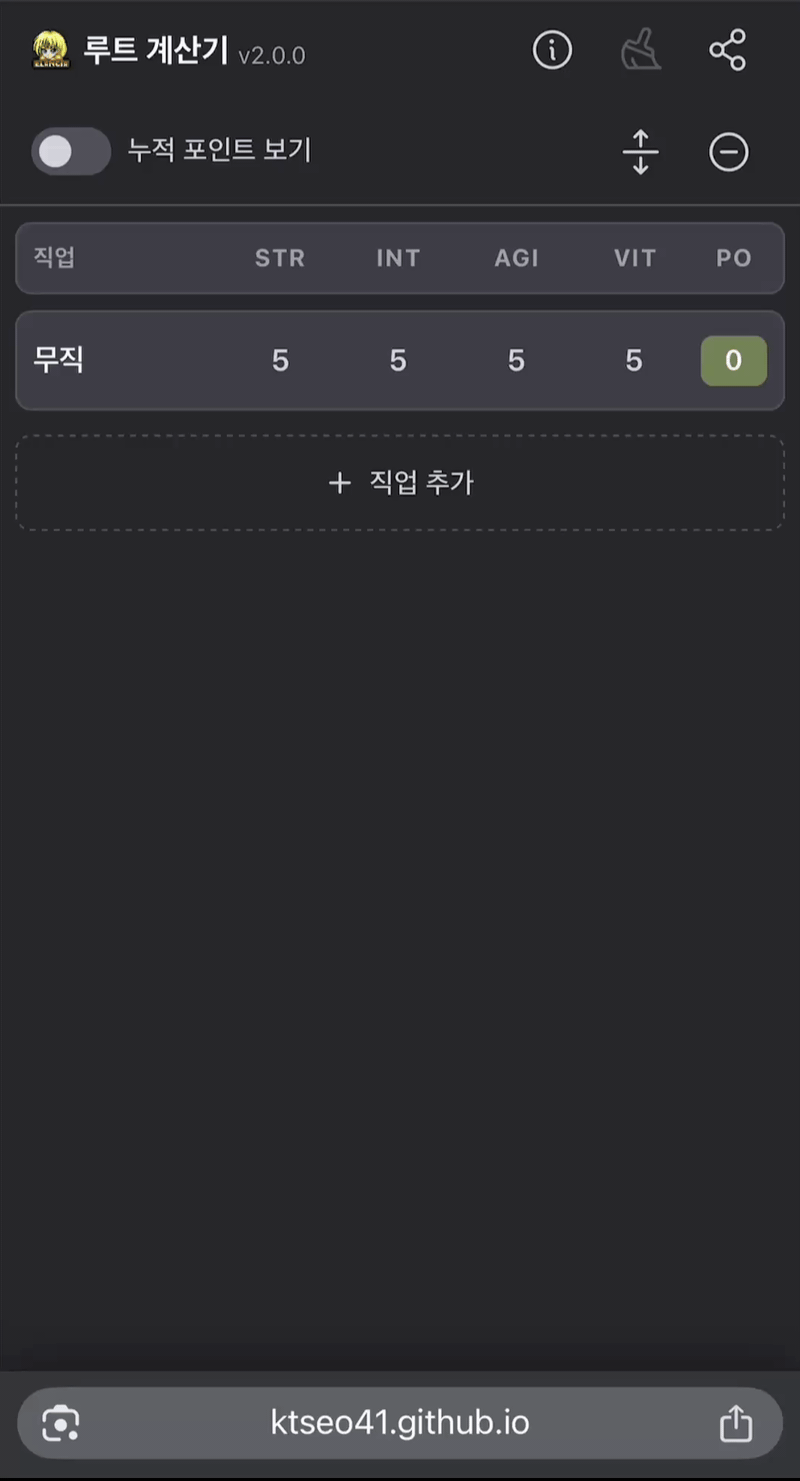The width and height of the screenshot is (800, 1481).
Task: Tap the browser address bar ktseo41.github.io
Action: [400, 1422]
